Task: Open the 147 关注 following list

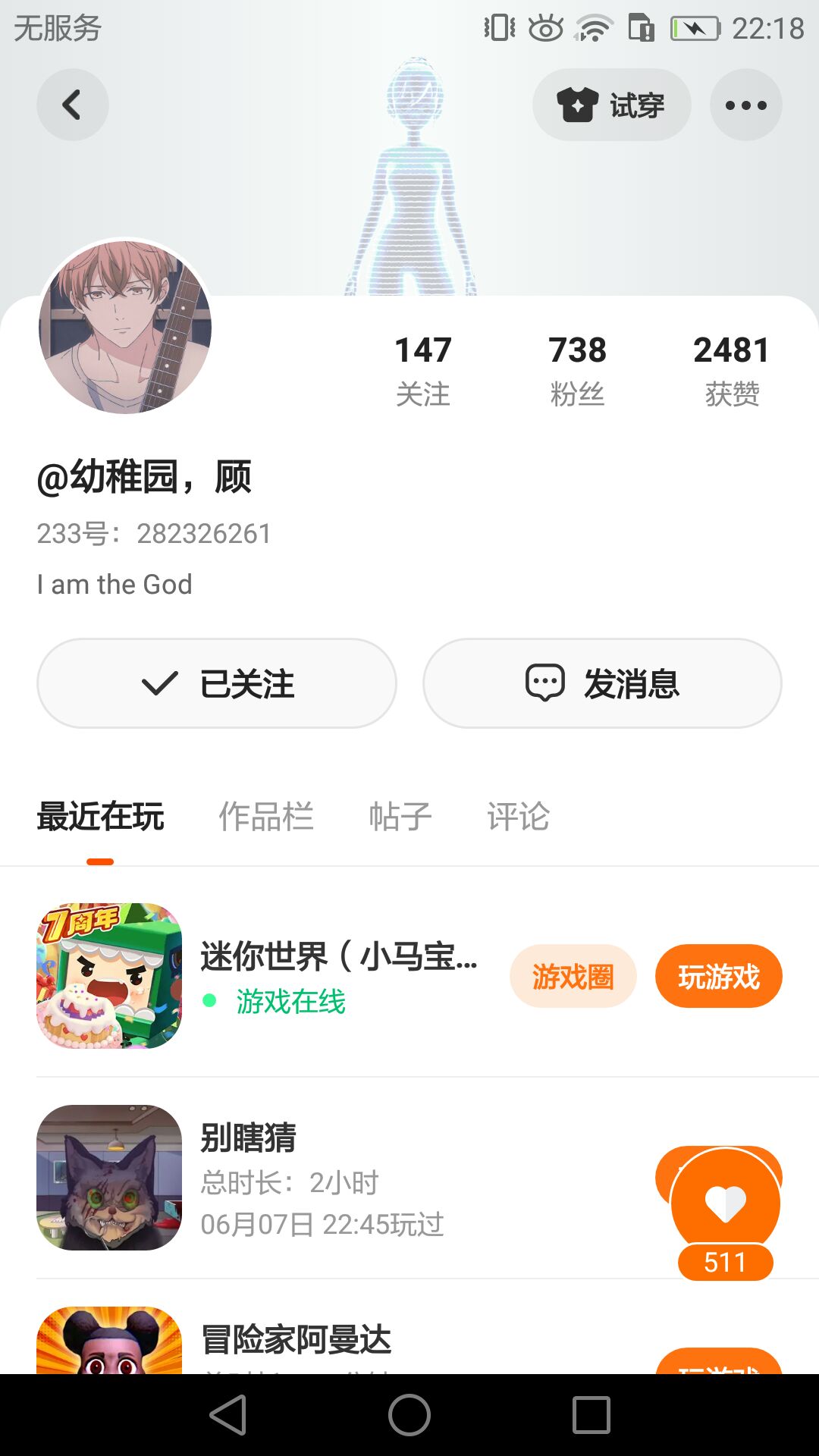Action: [x=423, y=370]
